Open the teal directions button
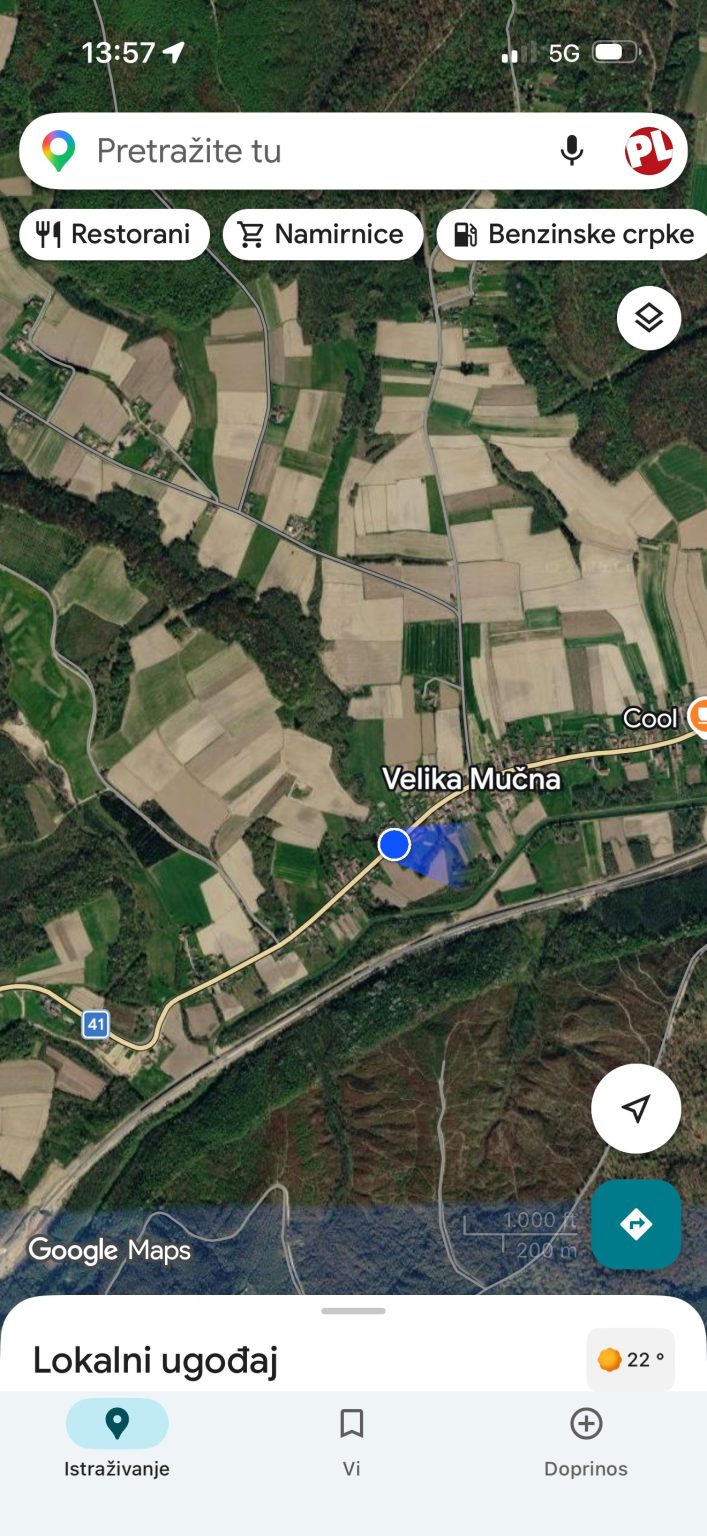Image resolution: width=707 pixels, height=1536 pixels. [x=636, y=1224]
